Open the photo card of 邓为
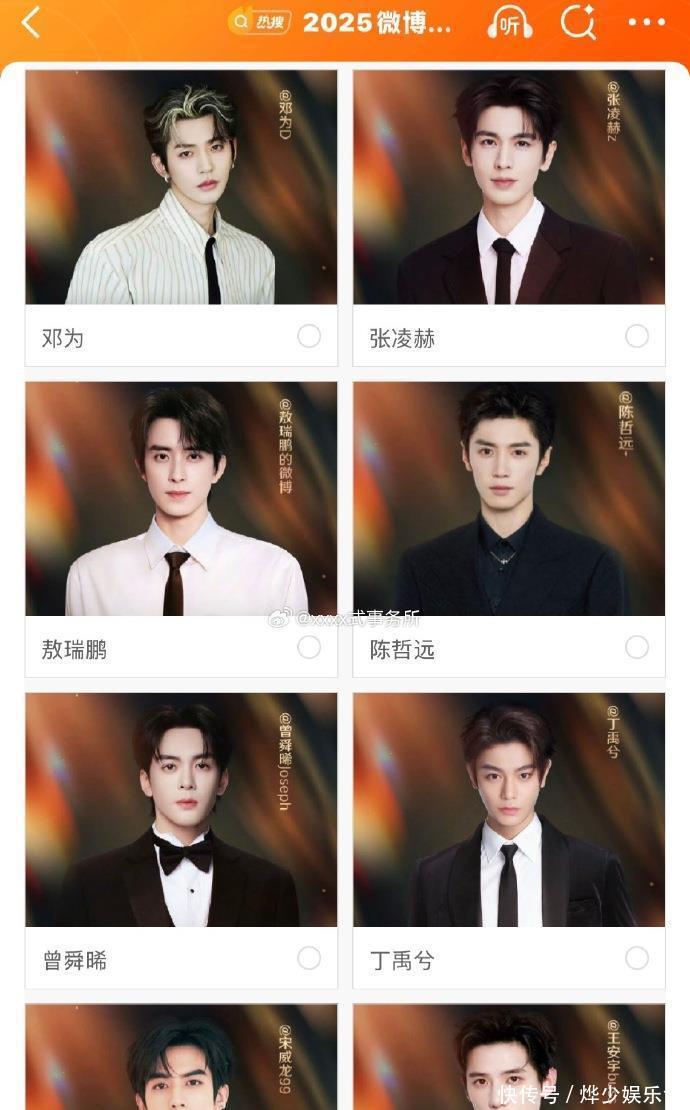 [x=181, y=188]
